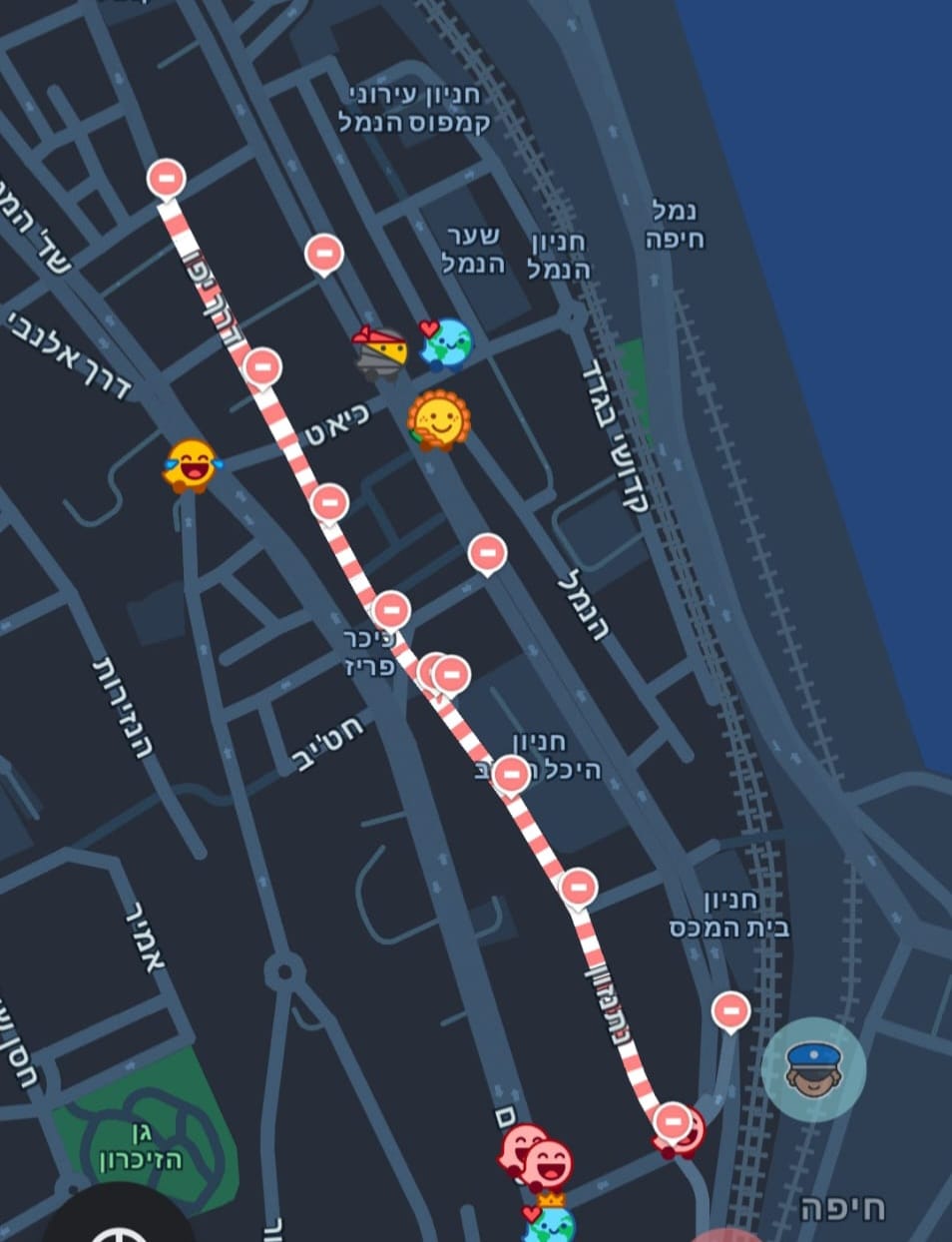Tap the road closure near חניון בית המכס
This screenshot has width=952, height=1242.
[733, 1009]
